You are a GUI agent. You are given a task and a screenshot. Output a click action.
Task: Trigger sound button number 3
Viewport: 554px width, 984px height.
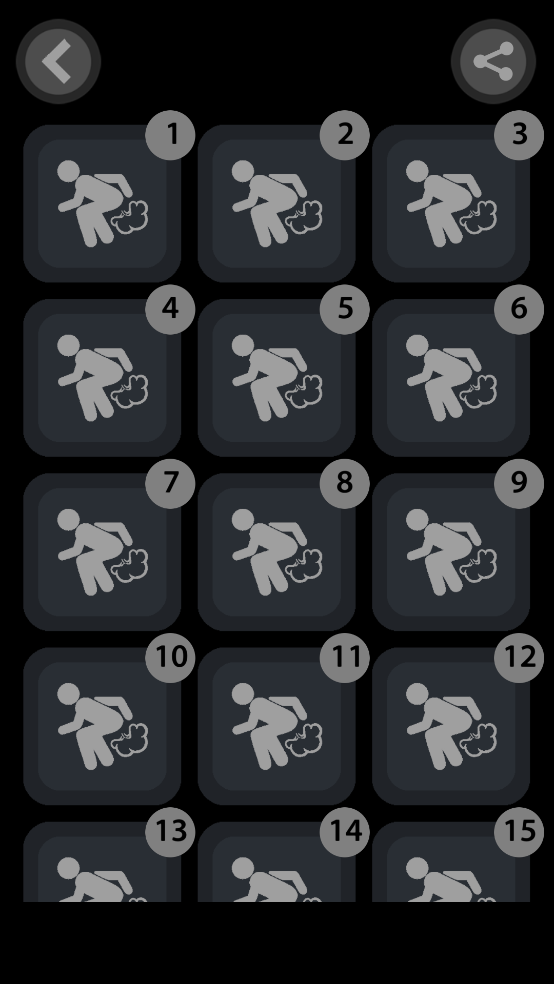(x=451, y=203)
